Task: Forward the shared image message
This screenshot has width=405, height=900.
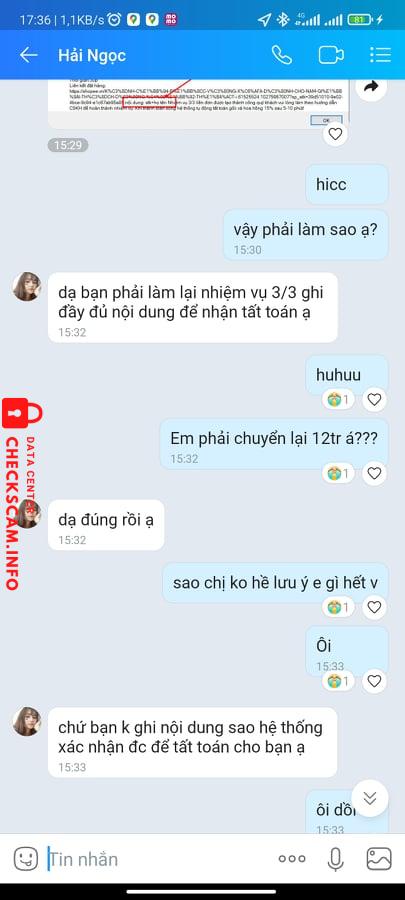Action: (371, 87)
